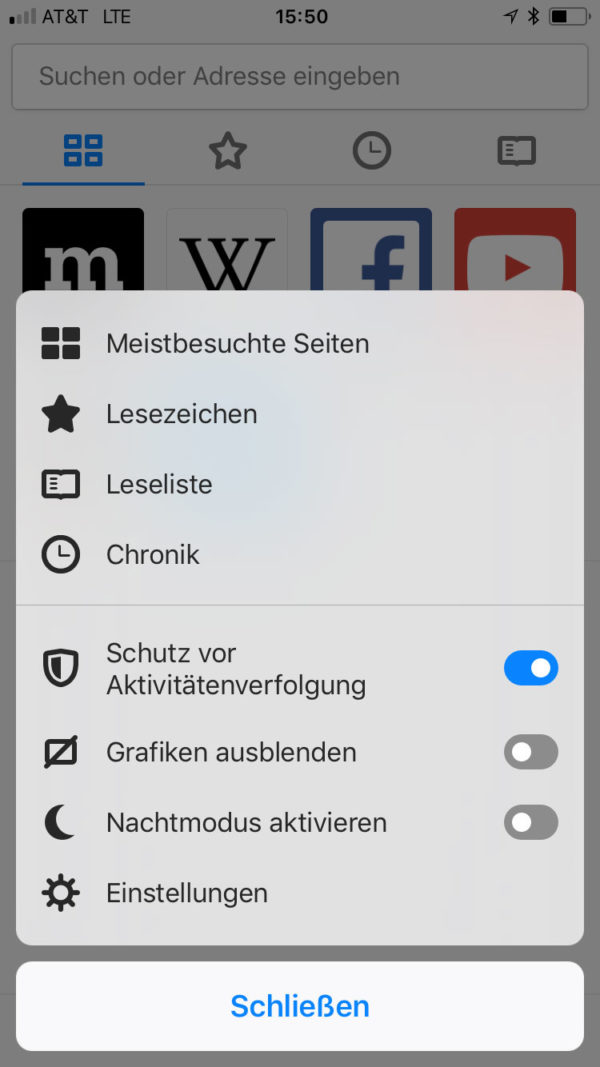The width and height of the screenshot is (600, 1067).
Task: Enable the Grafiken ausblenden switch
Action: 530,752
